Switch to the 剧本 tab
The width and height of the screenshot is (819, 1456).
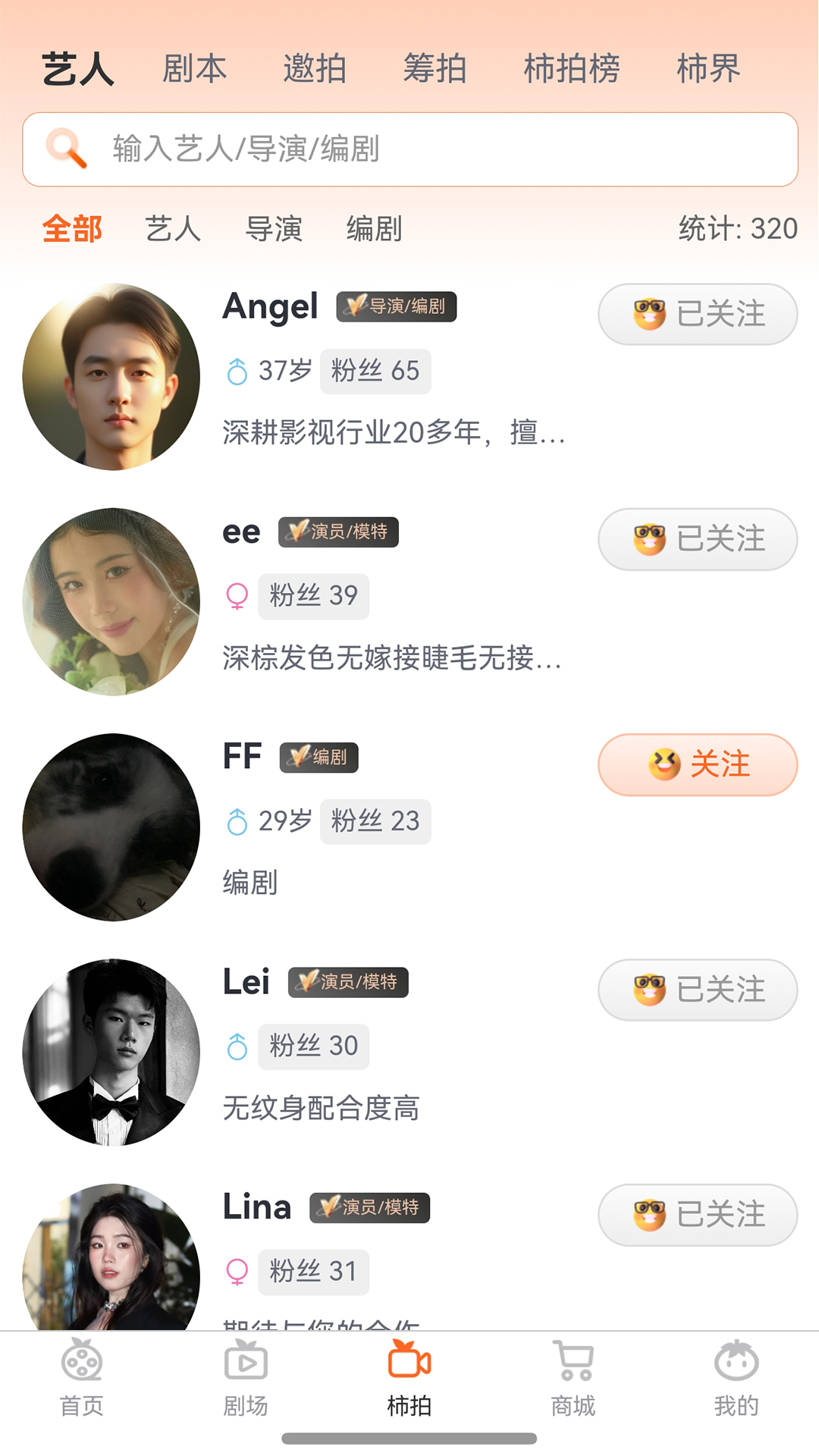[x=193, y=68]
